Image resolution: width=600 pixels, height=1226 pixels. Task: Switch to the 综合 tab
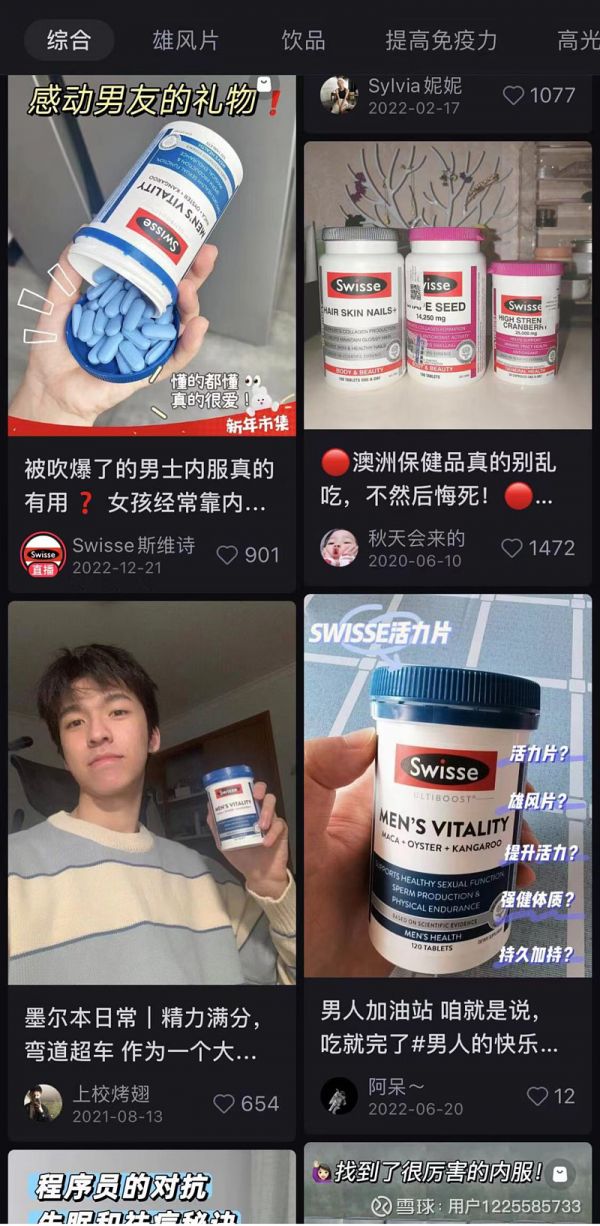[x=69, y=40]
